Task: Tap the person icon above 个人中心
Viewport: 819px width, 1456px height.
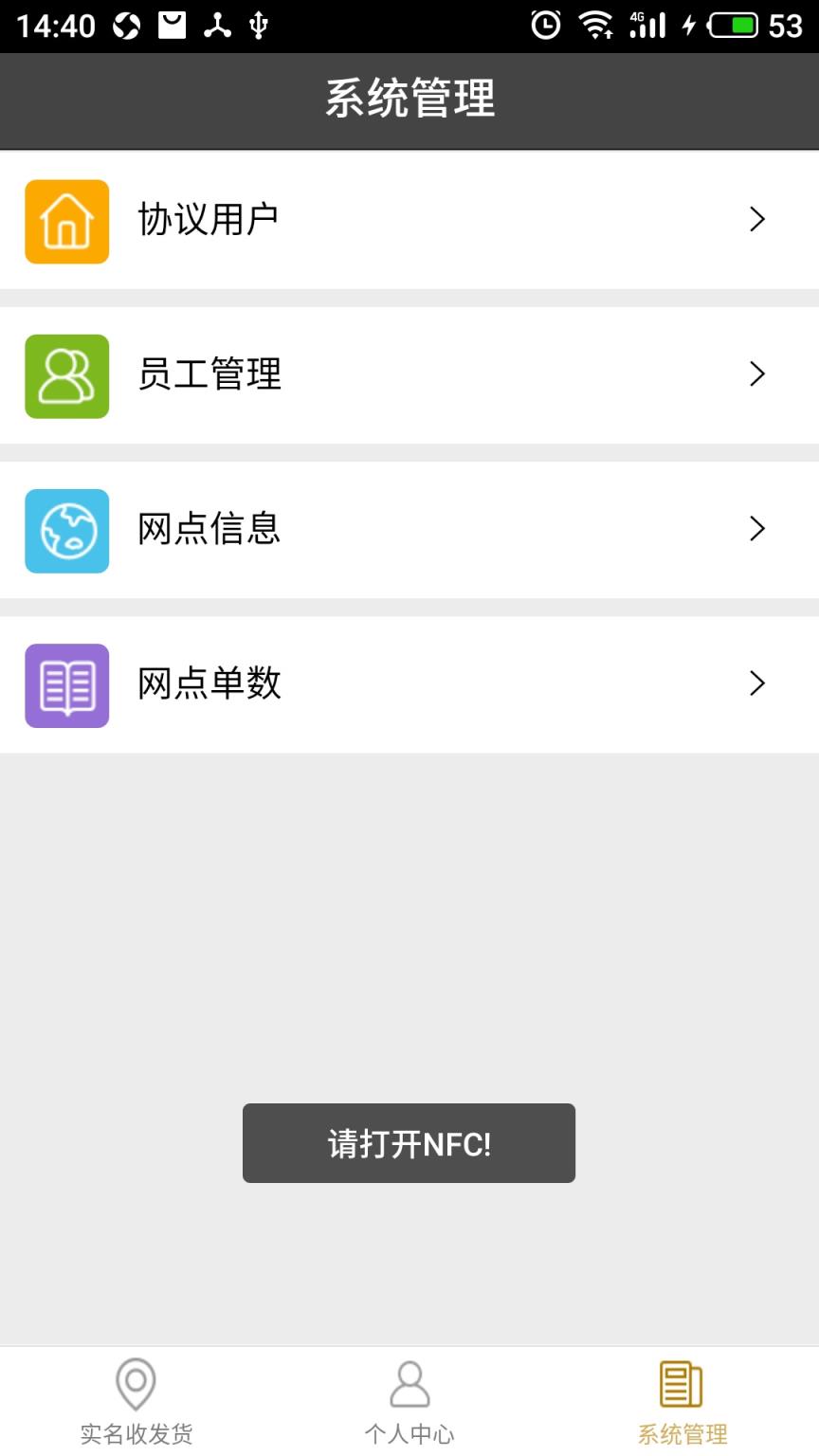Action: tap(409, 1385)
